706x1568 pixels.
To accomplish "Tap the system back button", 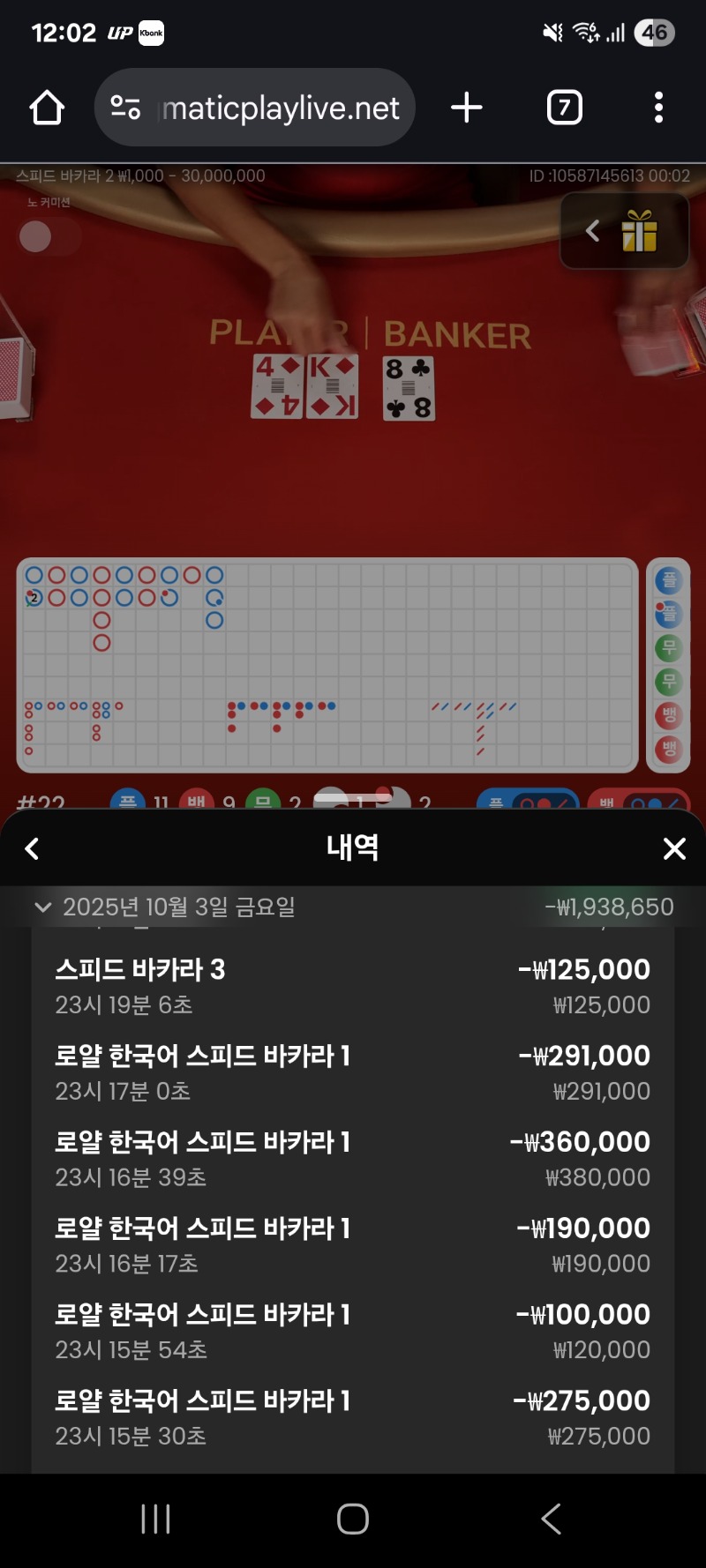I will click(x=551, y=1519).
